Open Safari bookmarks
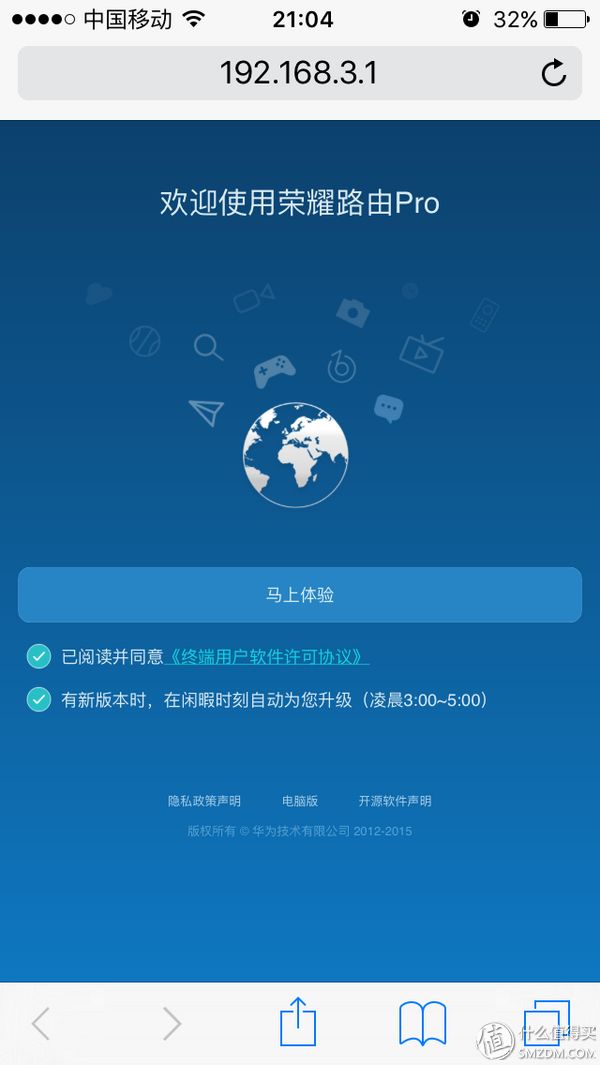Screen dimensions: 600x1065 pyautogui.click(x=422, y=1023)
